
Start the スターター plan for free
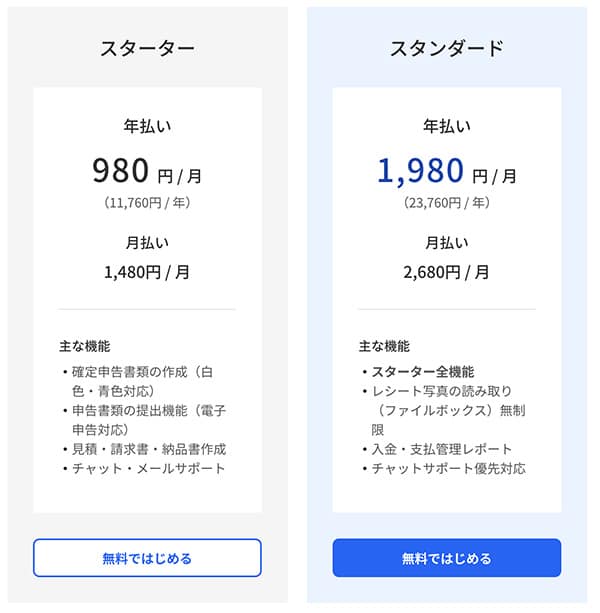coord(147,558)
